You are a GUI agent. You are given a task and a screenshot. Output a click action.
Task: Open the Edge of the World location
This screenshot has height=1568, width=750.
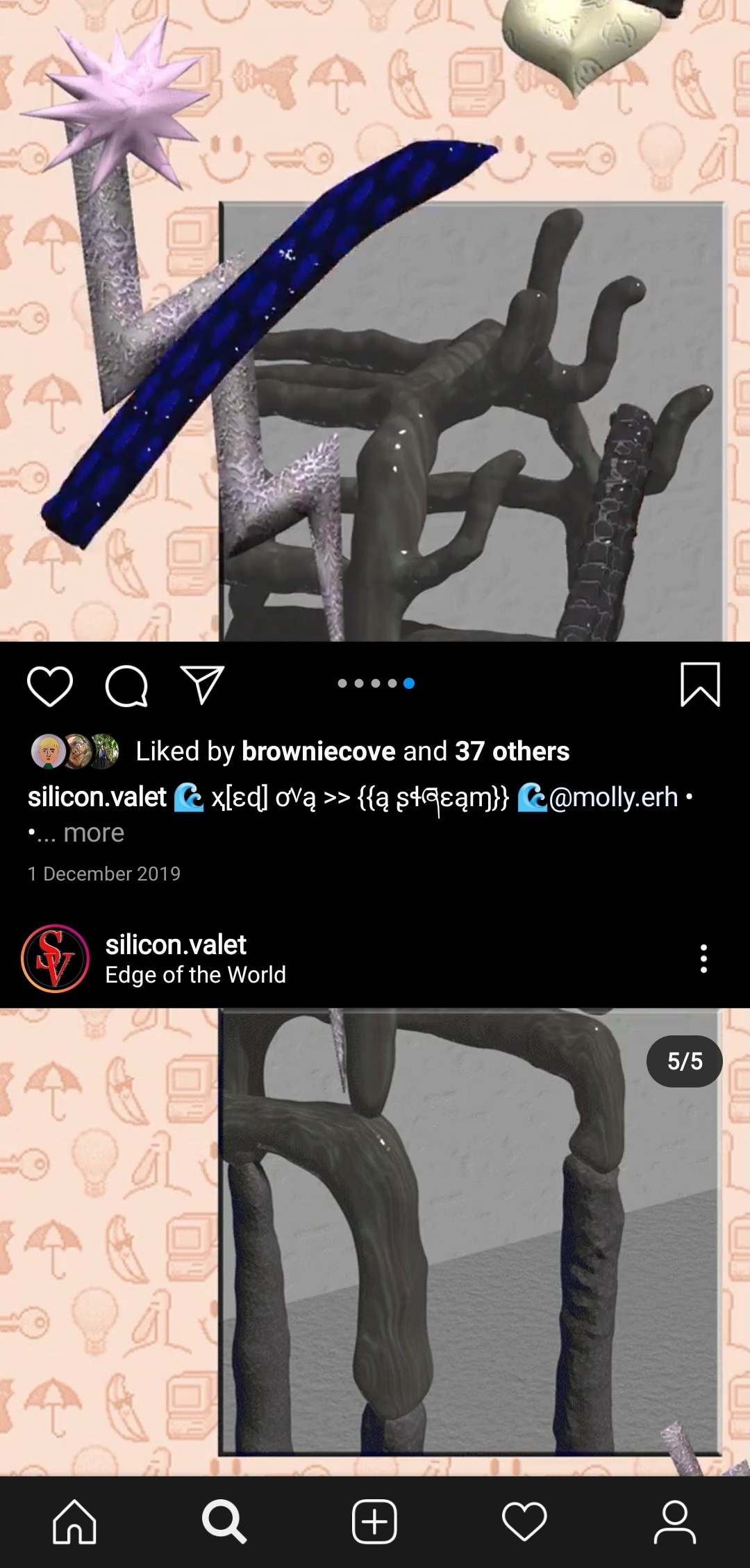point(195,975)
